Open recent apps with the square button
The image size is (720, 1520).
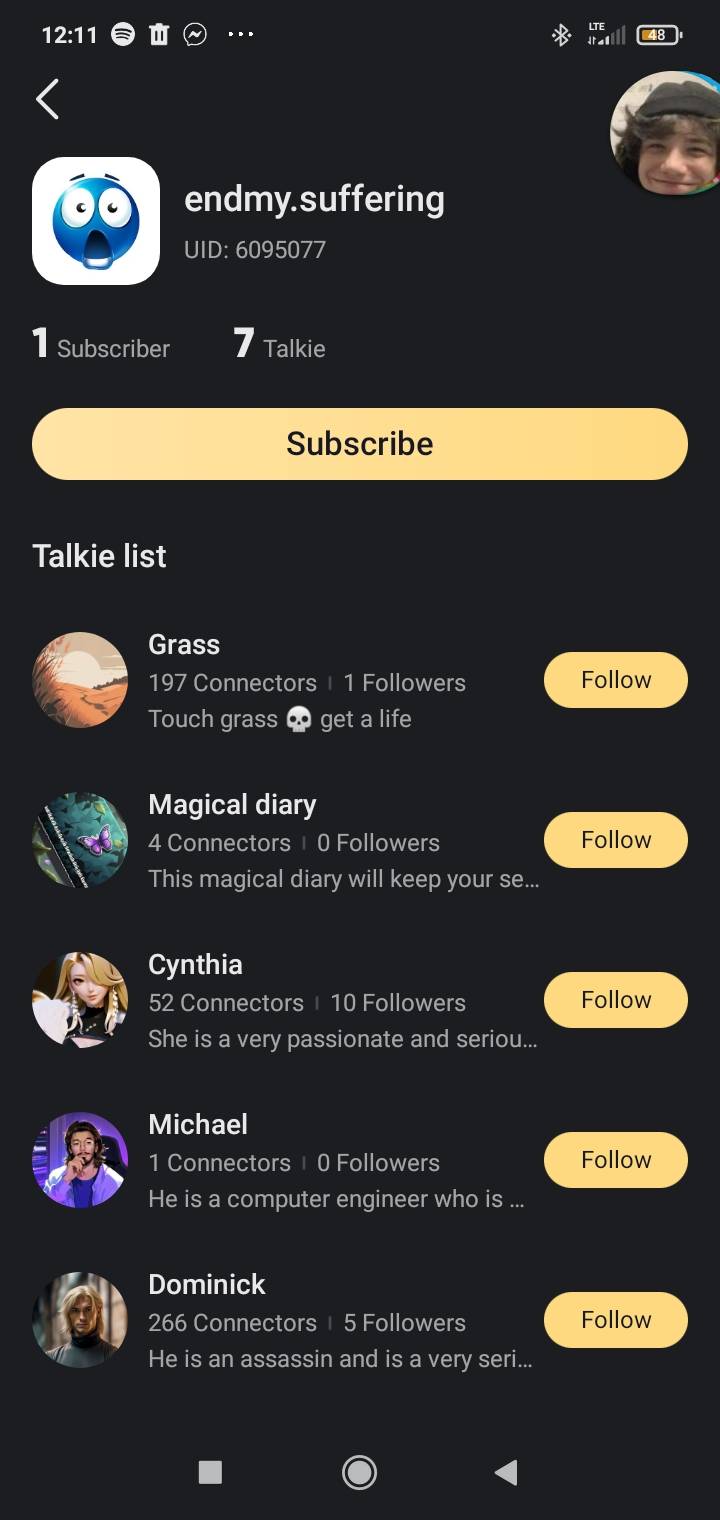pyautogui.click(x=210, y=1472)
